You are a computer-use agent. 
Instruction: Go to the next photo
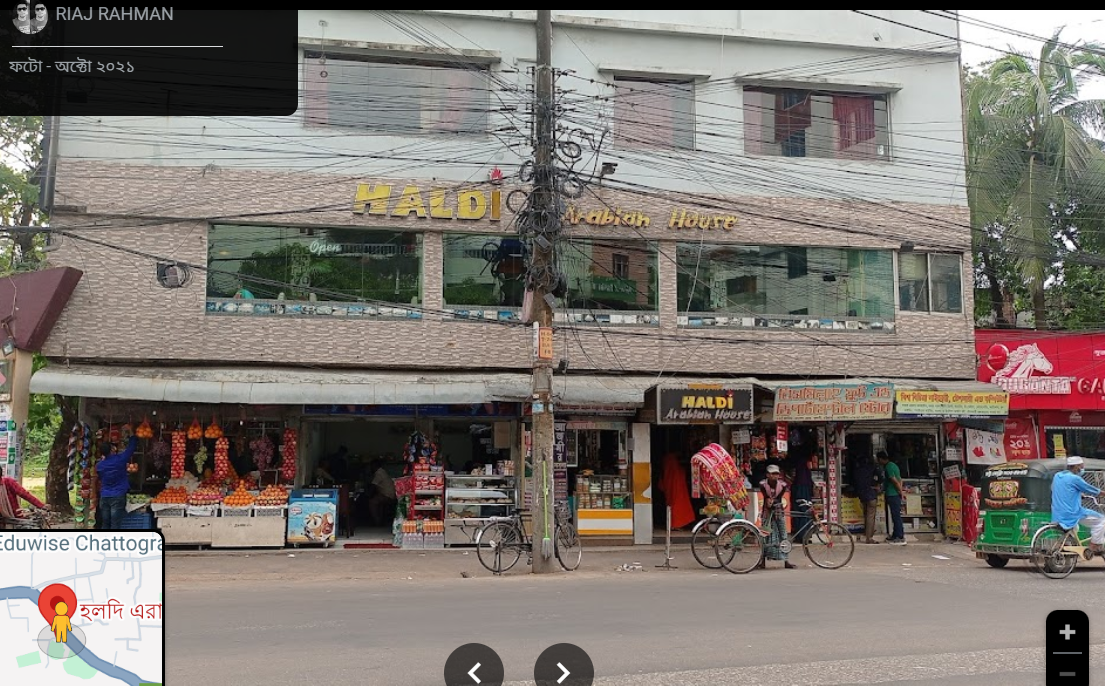(x=563, y=670)
